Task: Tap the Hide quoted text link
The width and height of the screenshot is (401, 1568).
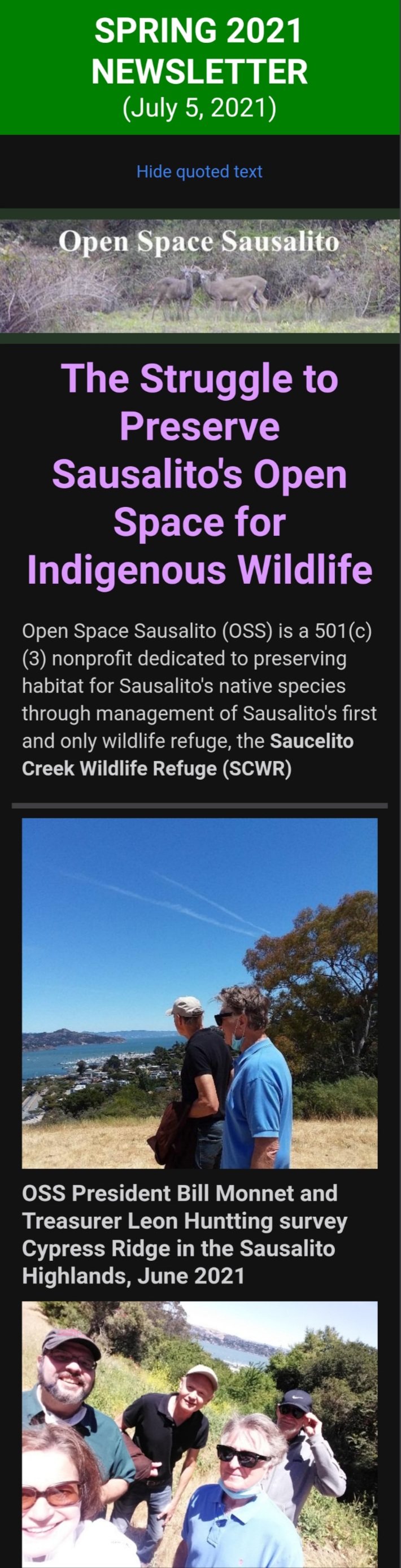Action: coord(199,172)
